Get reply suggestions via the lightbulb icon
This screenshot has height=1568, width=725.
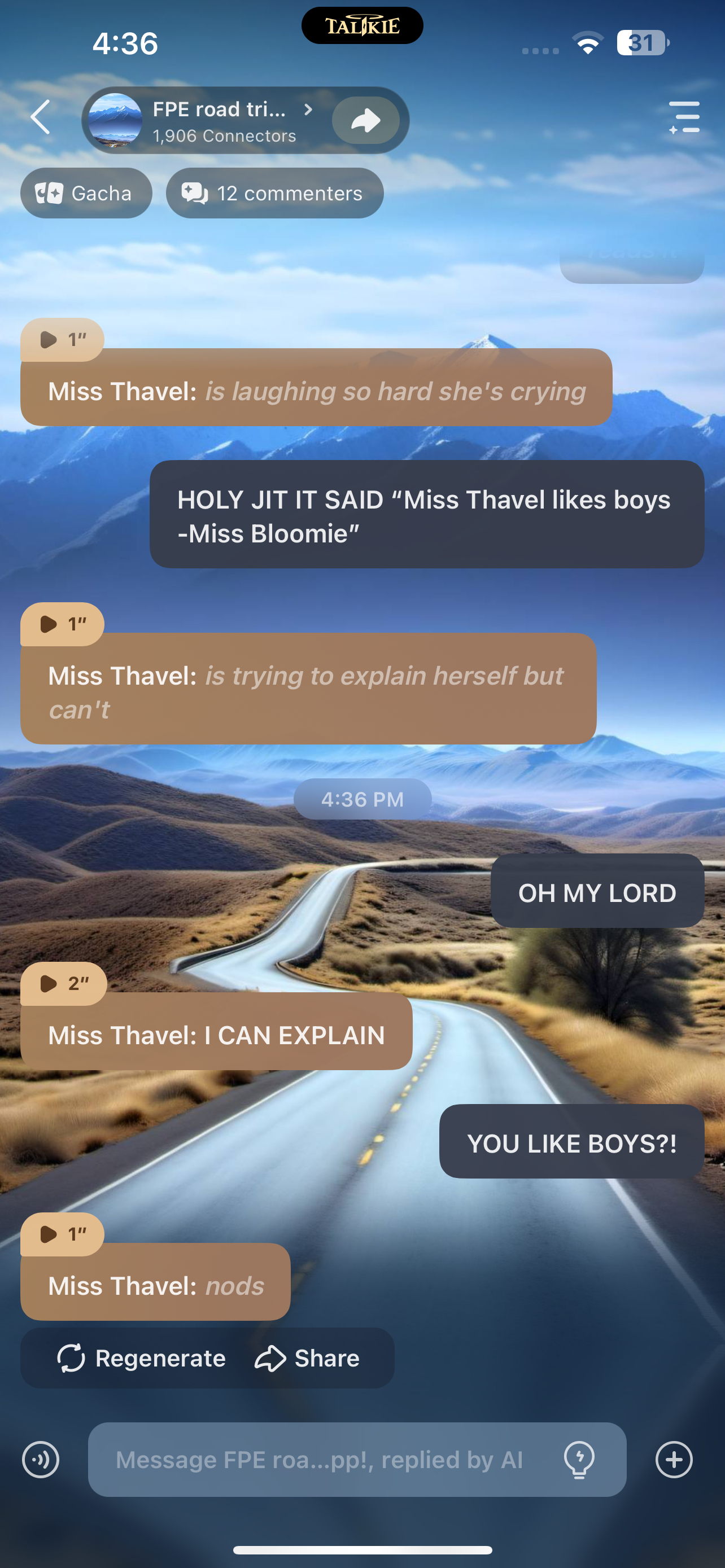(579, 1459)
